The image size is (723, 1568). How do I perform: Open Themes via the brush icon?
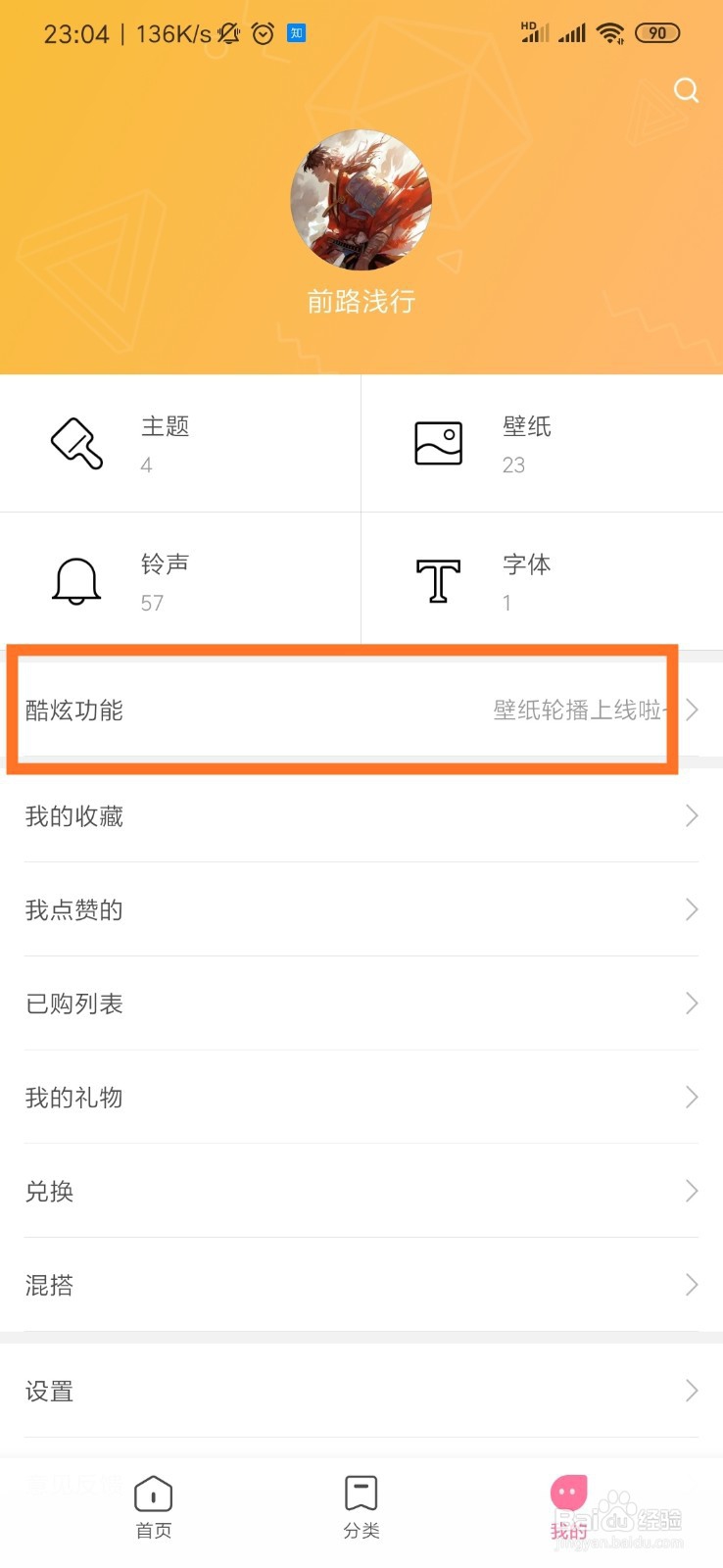[76, 443]
